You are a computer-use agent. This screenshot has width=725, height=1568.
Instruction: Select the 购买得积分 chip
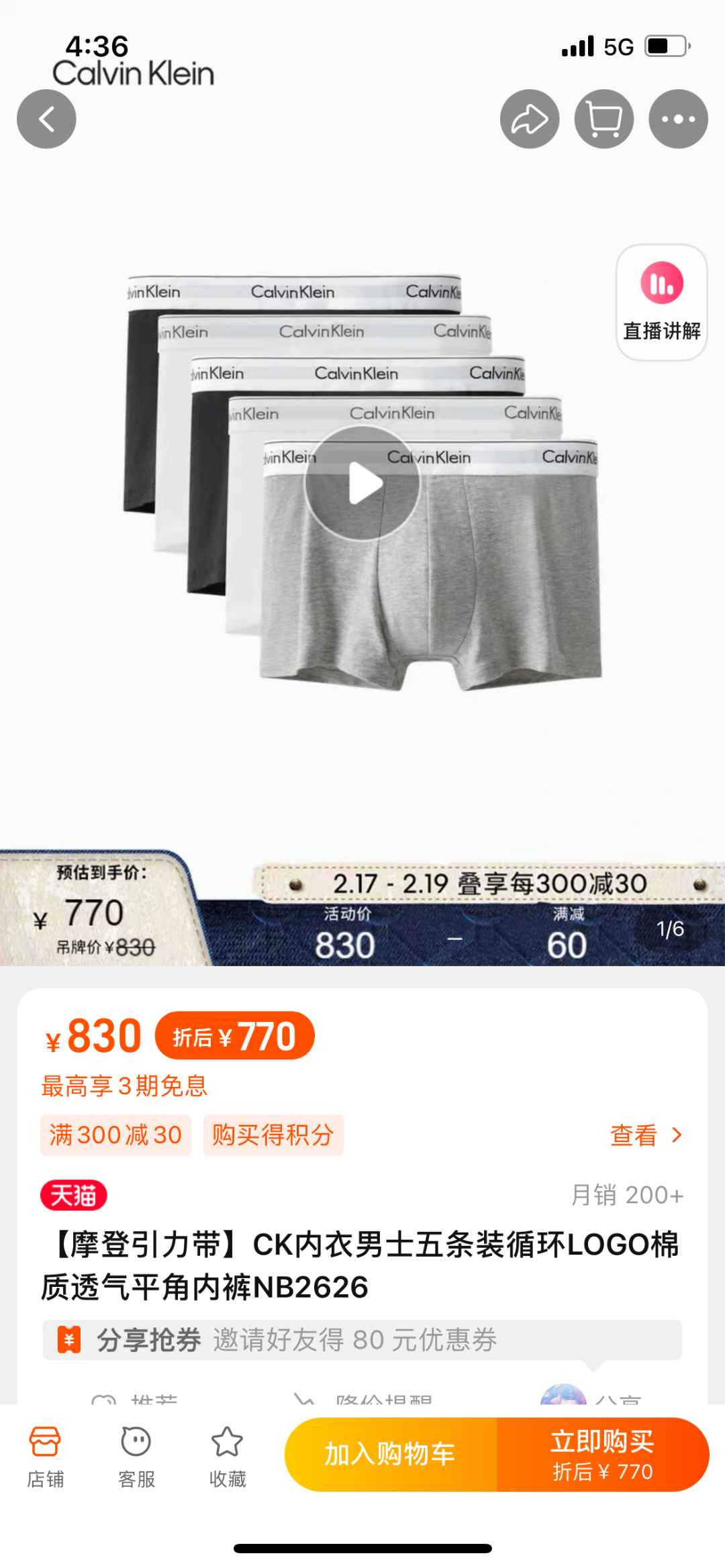[273, 1135]
